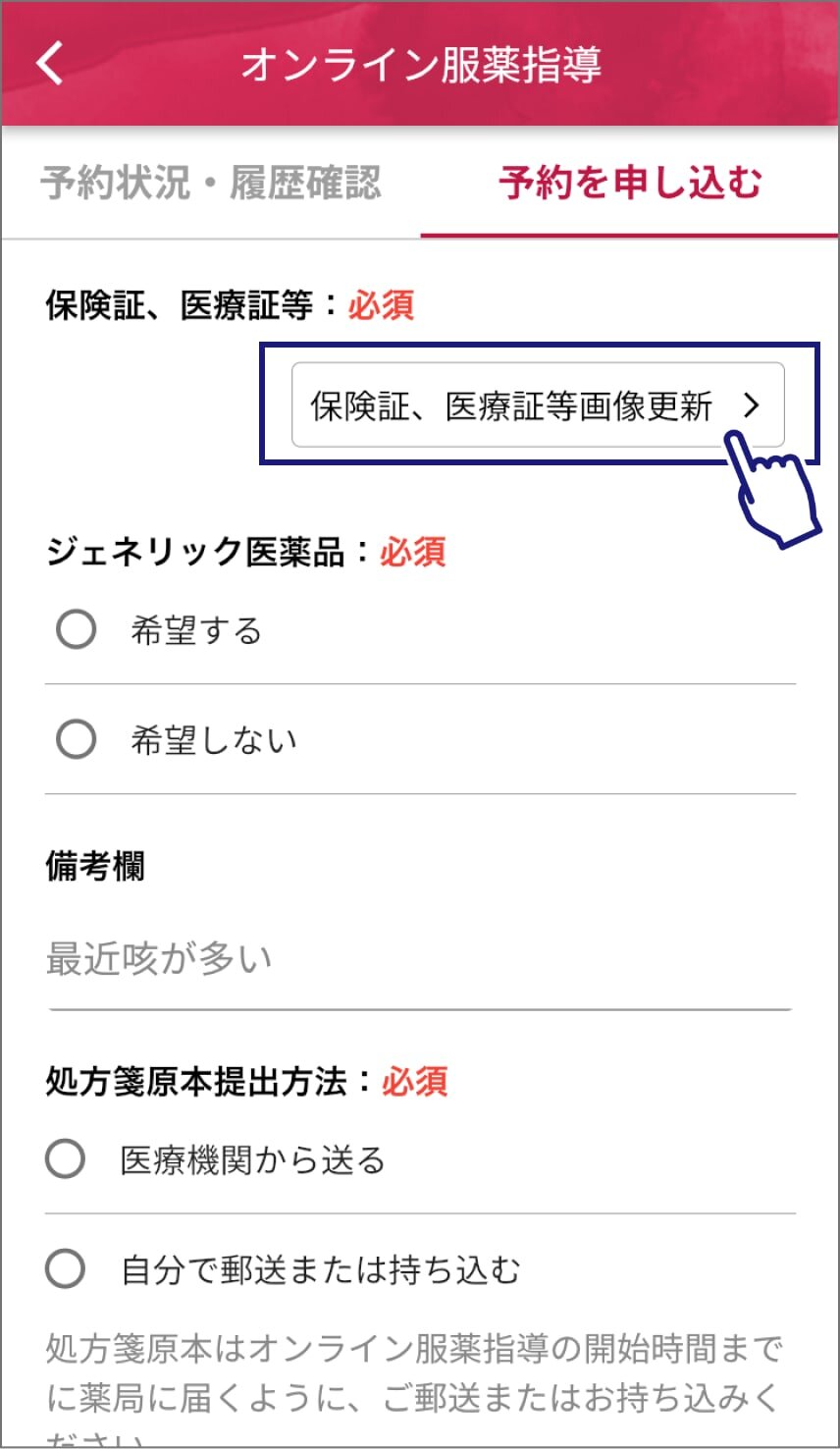Select the 予約を申し込む tab
The height and width of the screenshot is (1449, 840).
[x=630, y=184]
